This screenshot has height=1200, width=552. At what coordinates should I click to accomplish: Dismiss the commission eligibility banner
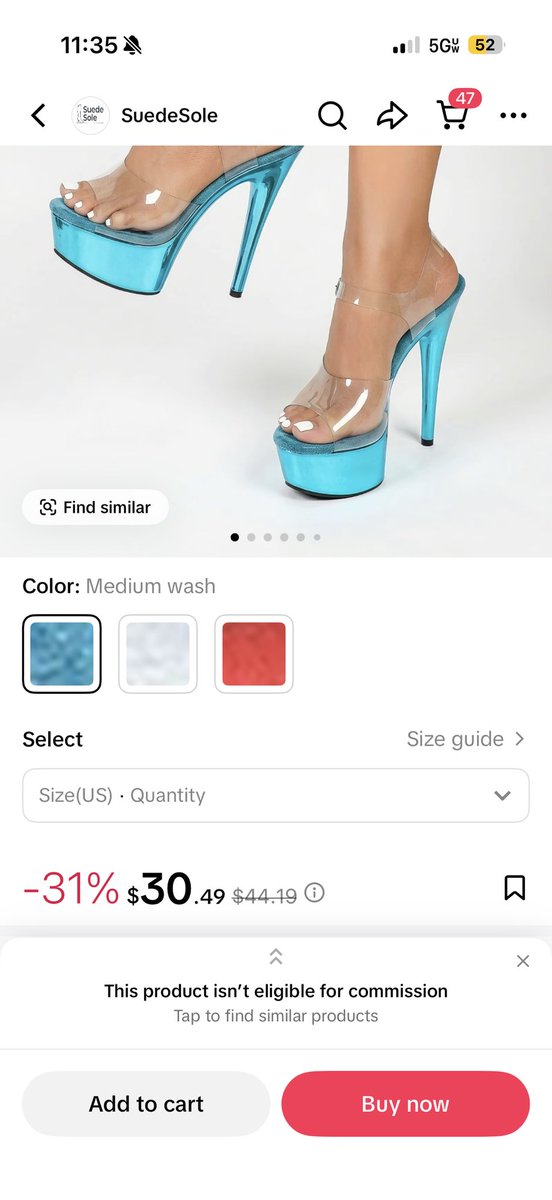pos(523,961)
